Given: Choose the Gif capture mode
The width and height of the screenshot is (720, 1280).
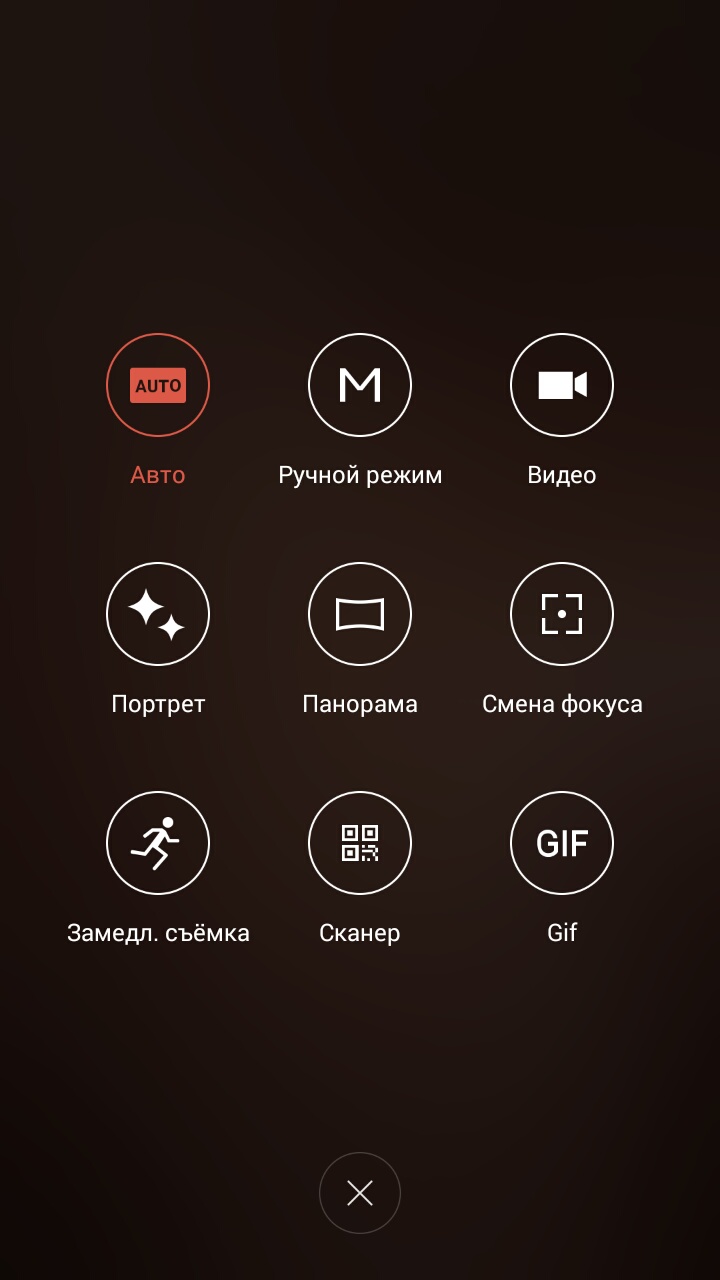Looking at the screenshot, I should point(562,843).
